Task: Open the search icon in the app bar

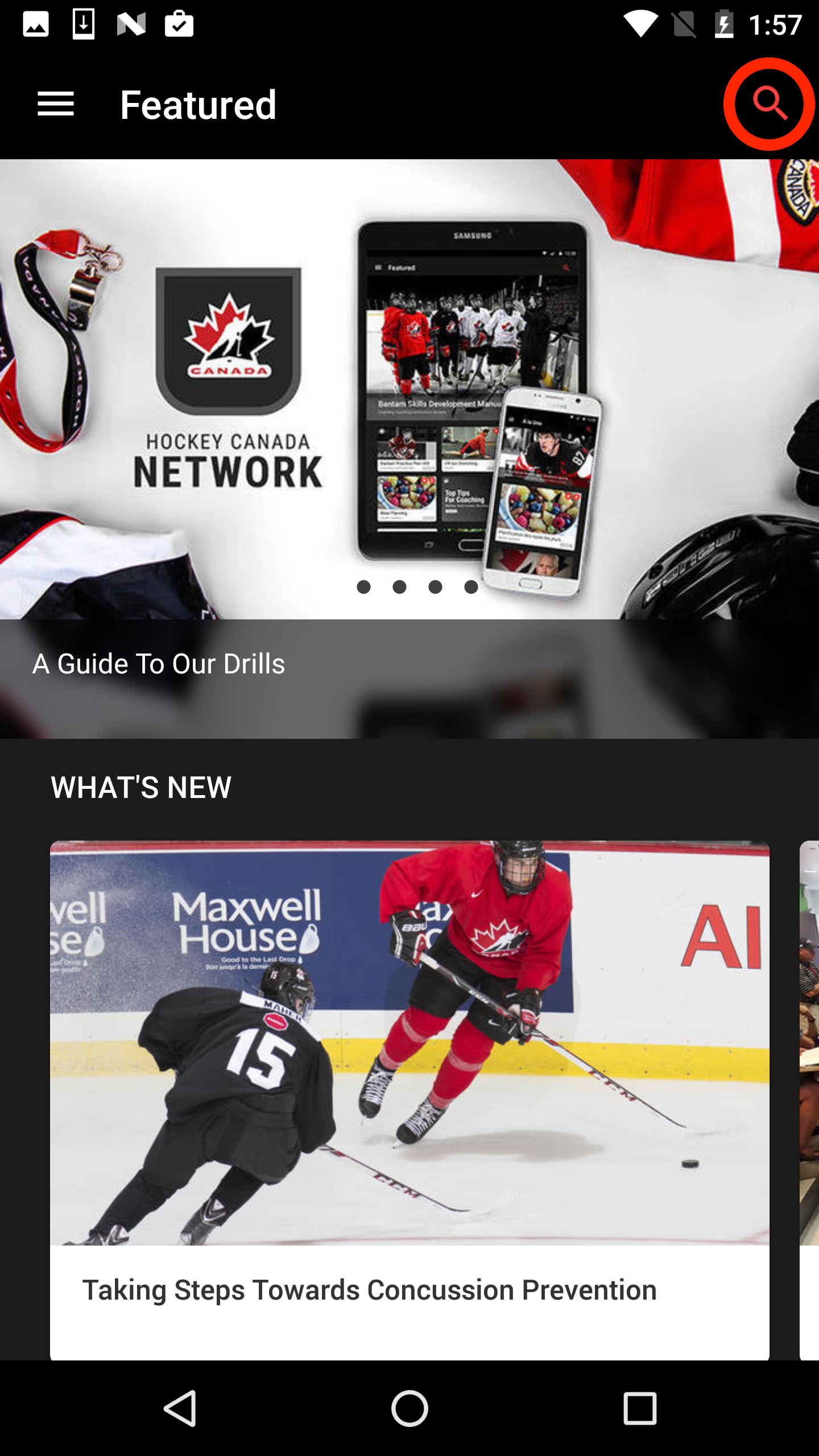Action: click(x=769, y=104)
